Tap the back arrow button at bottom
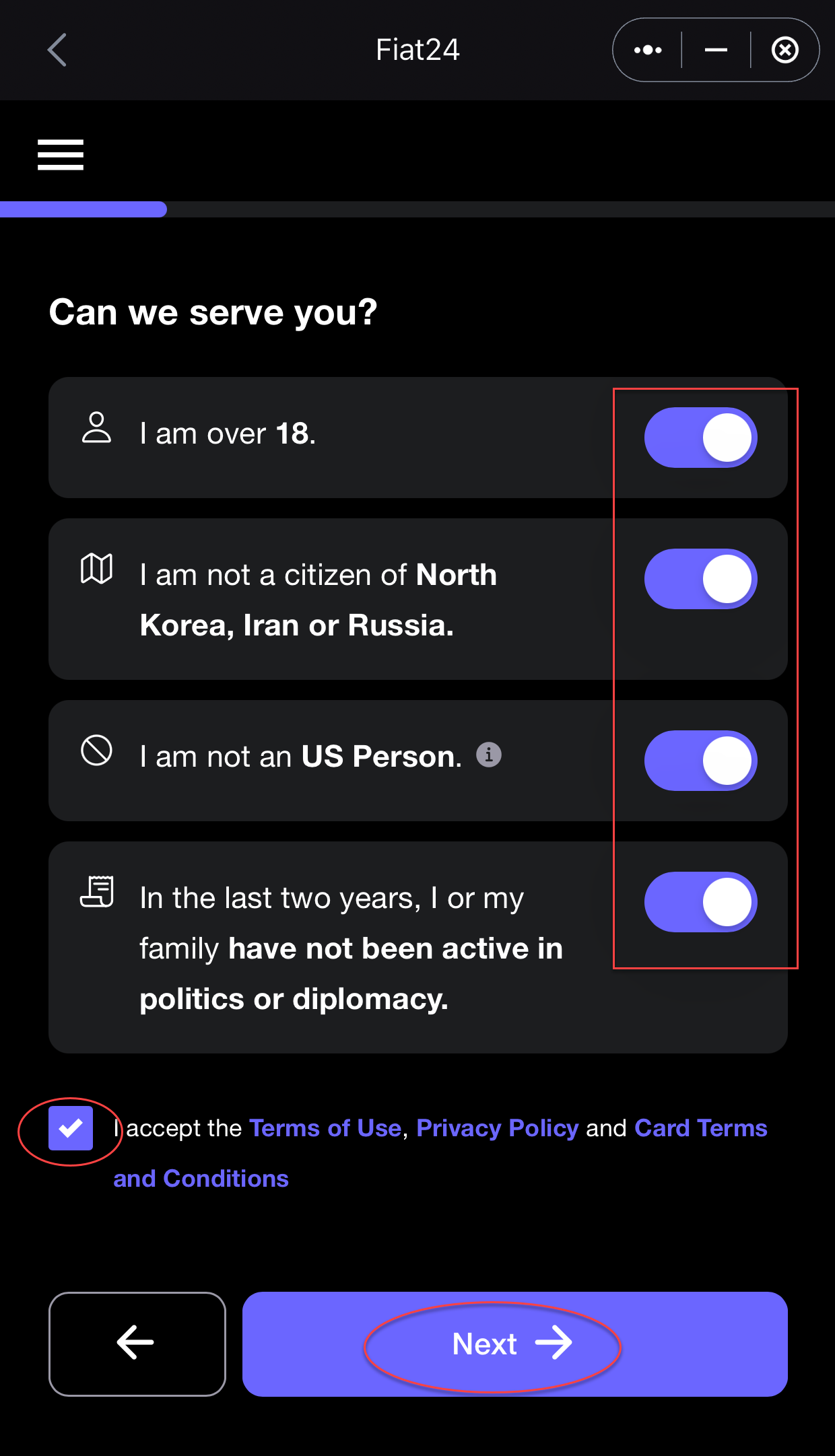The width and height of the screenshot is (835, 1456). click(x=137, y=1344)
